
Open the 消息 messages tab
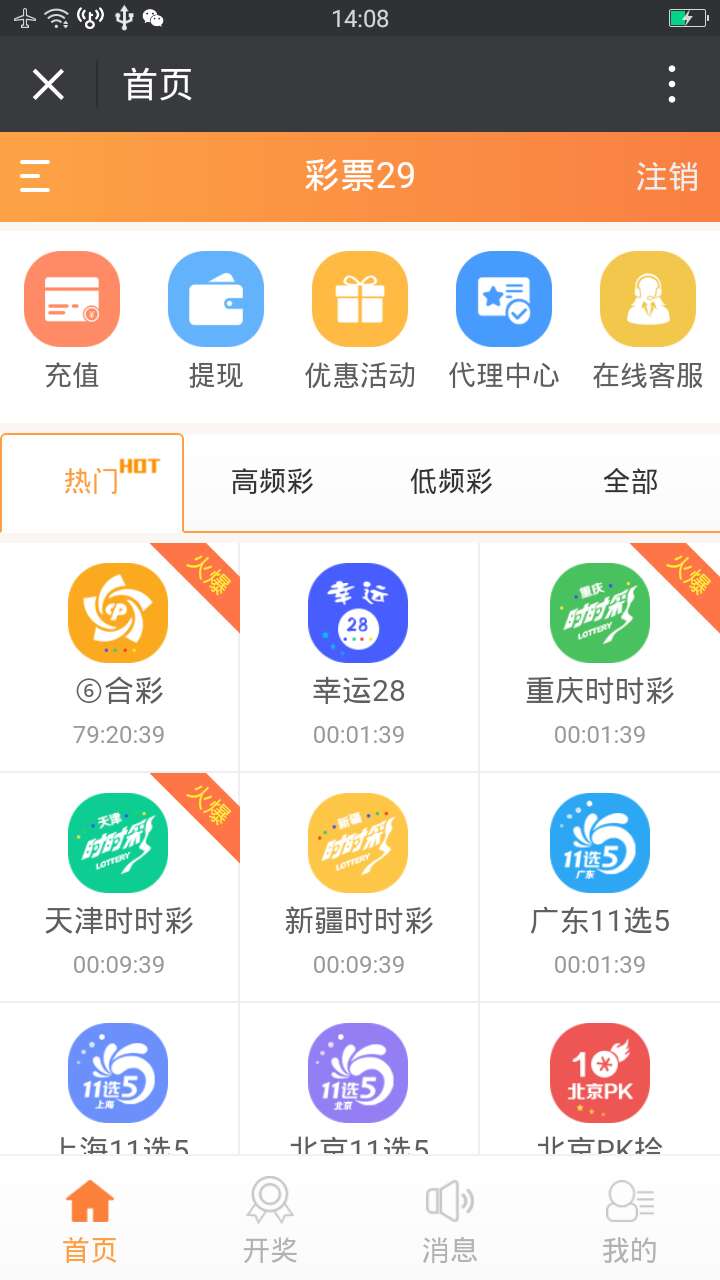pos(450,1219)
